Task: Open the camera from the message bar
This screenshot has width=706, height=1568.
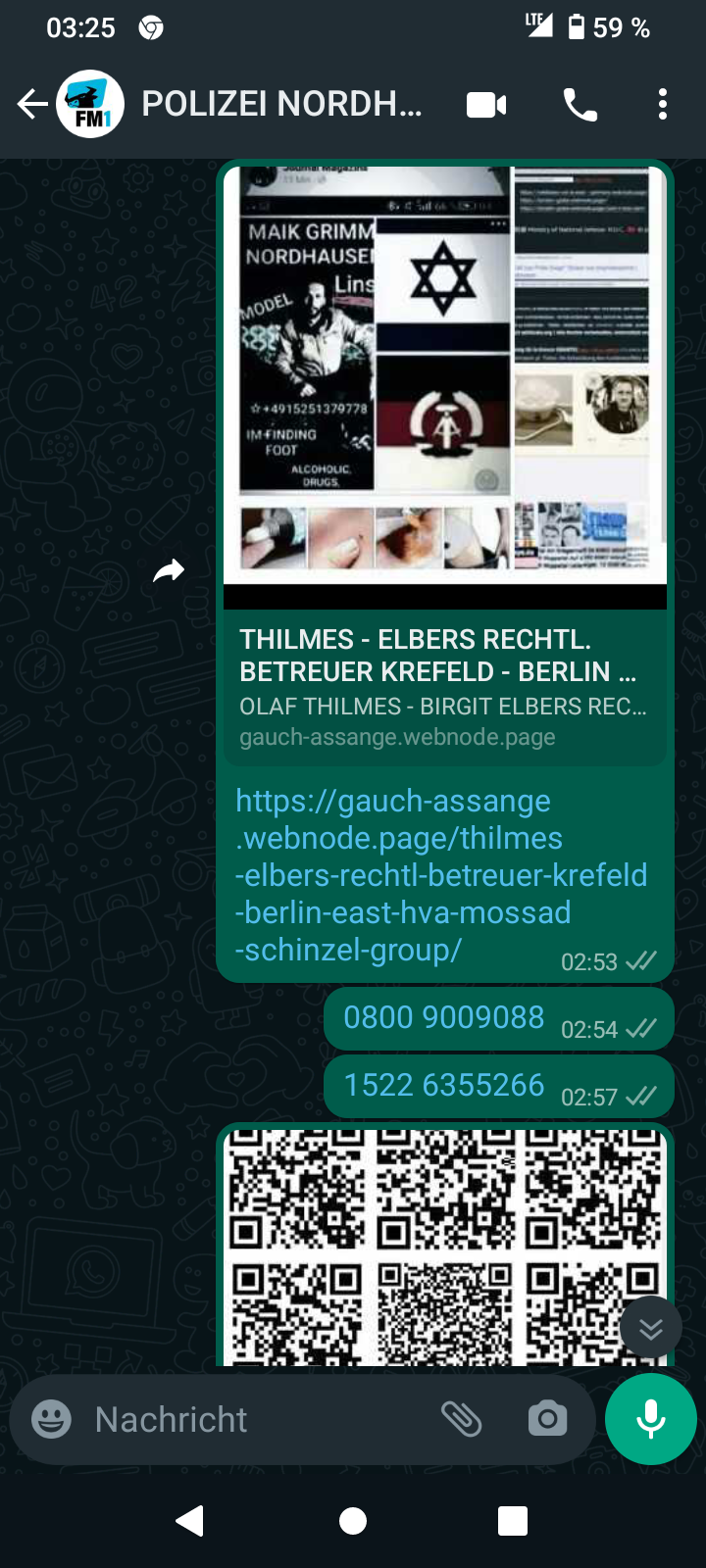Action: 547,1419
